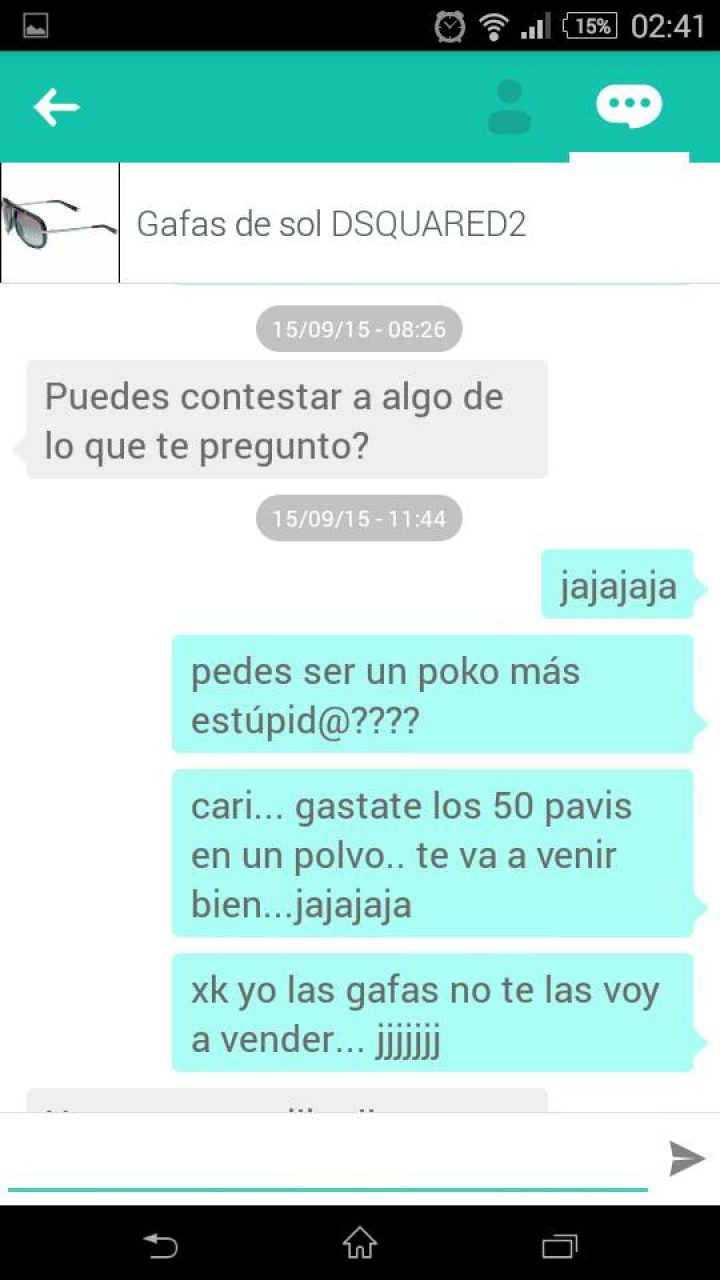Switch to the user profile tab
The height and width of the screenshot is (1280, 720).
(x=509, y=107)
